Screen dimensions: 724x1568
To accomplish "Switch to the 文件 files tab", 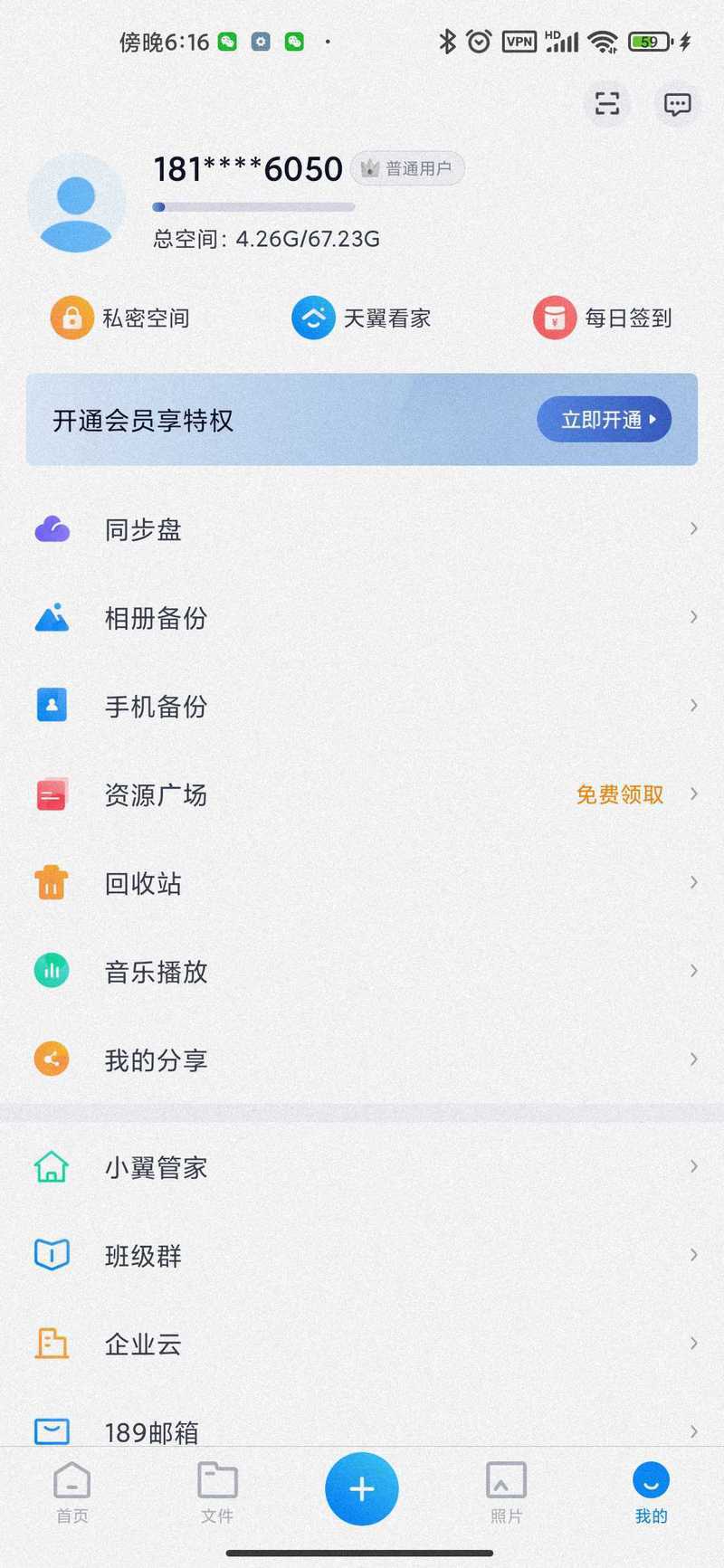I will [217, 1493].
